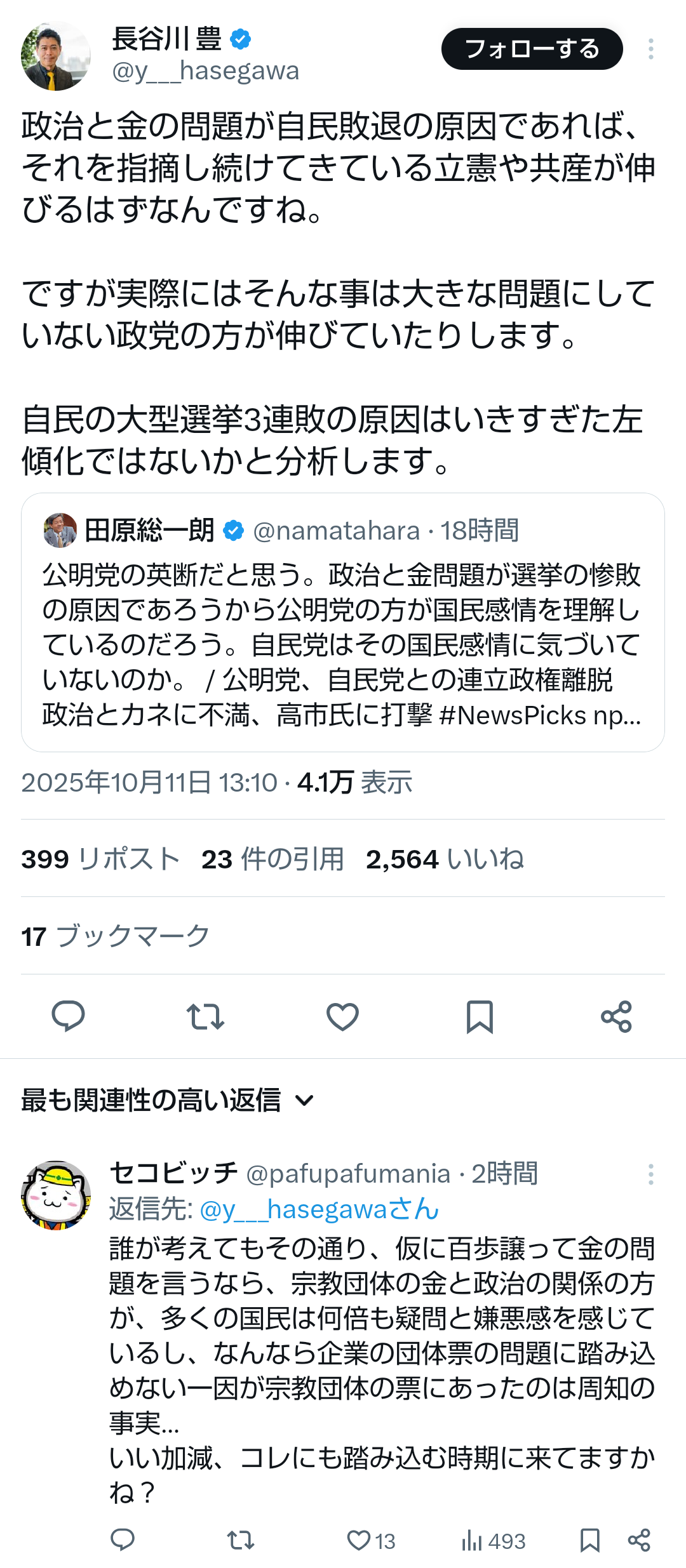Bookmark セコビッチ's reply
The width and height of the screenshot is (686, 1568).
(x=590, y=1541)
